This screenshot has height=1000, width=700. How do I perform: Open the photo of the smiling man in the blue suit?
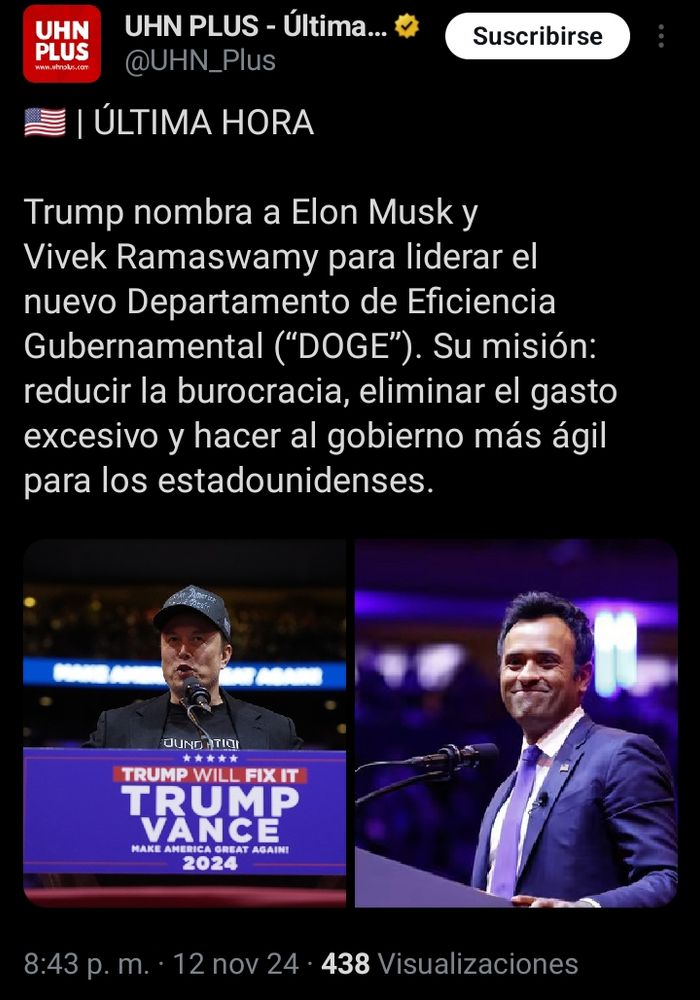516,723
